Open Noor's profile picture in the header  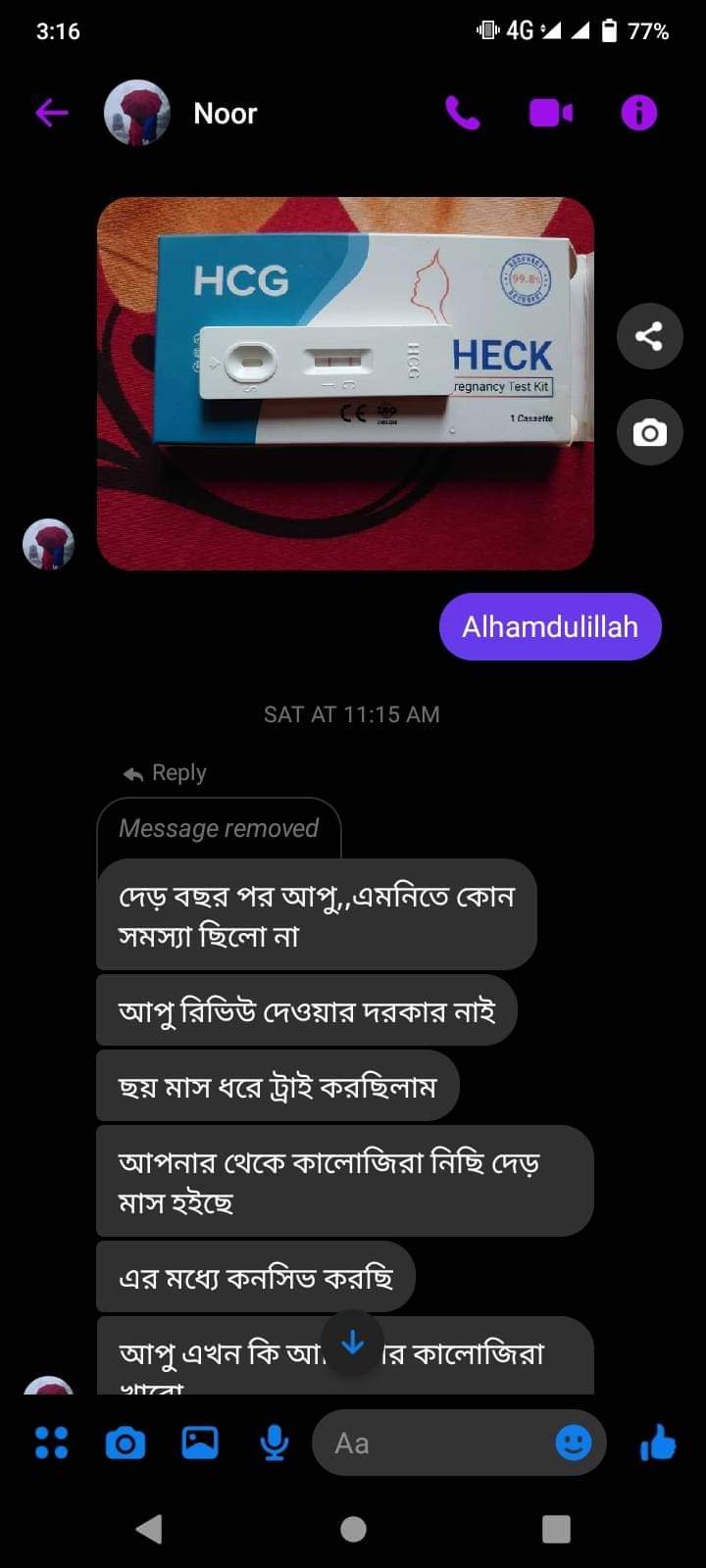point(136,112)
